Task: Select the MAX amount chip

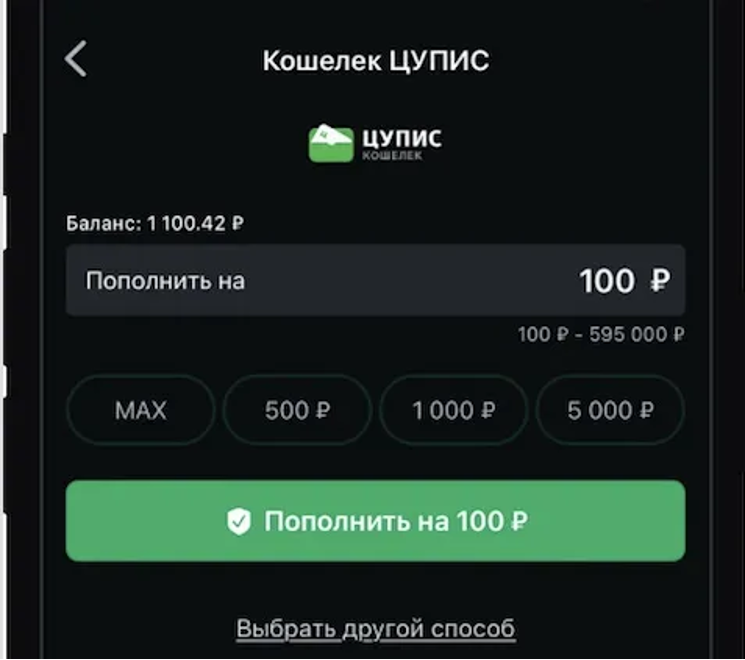Action: [x=141, y=410]
